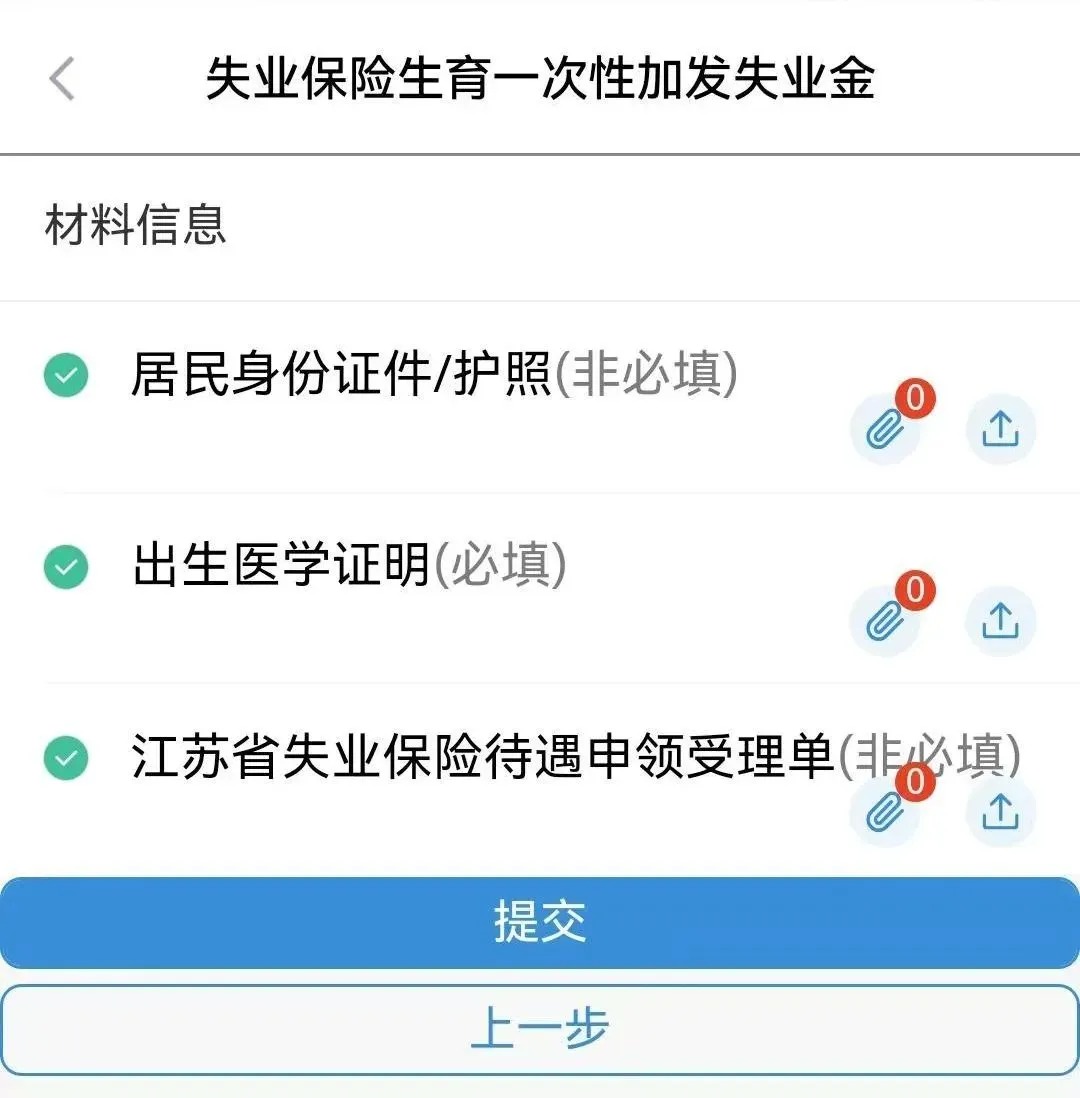Return to previous step via 上一步

[x=540, y=1030]
